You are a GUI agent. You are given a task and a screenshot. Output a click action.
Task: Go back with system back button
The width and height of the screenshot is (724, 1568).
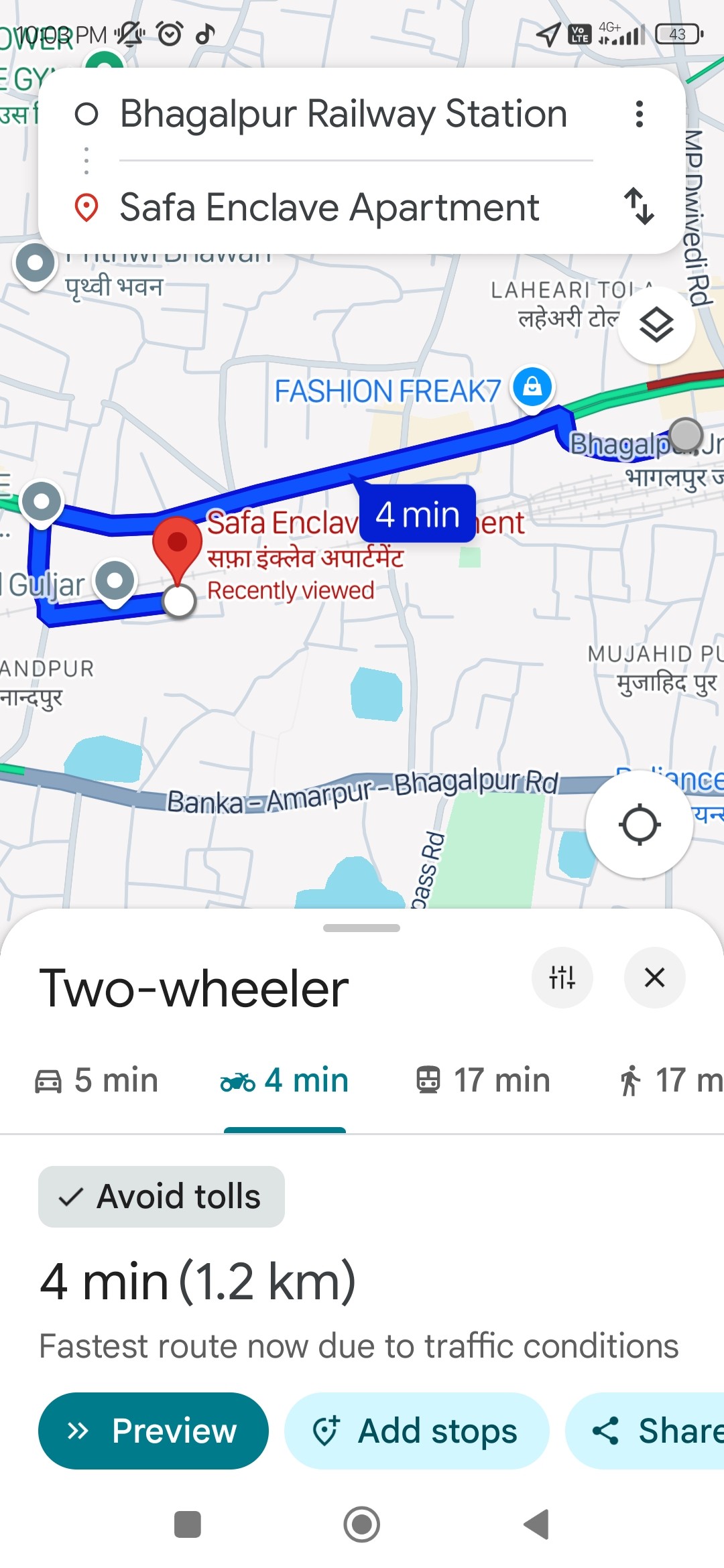[536, 1525]
